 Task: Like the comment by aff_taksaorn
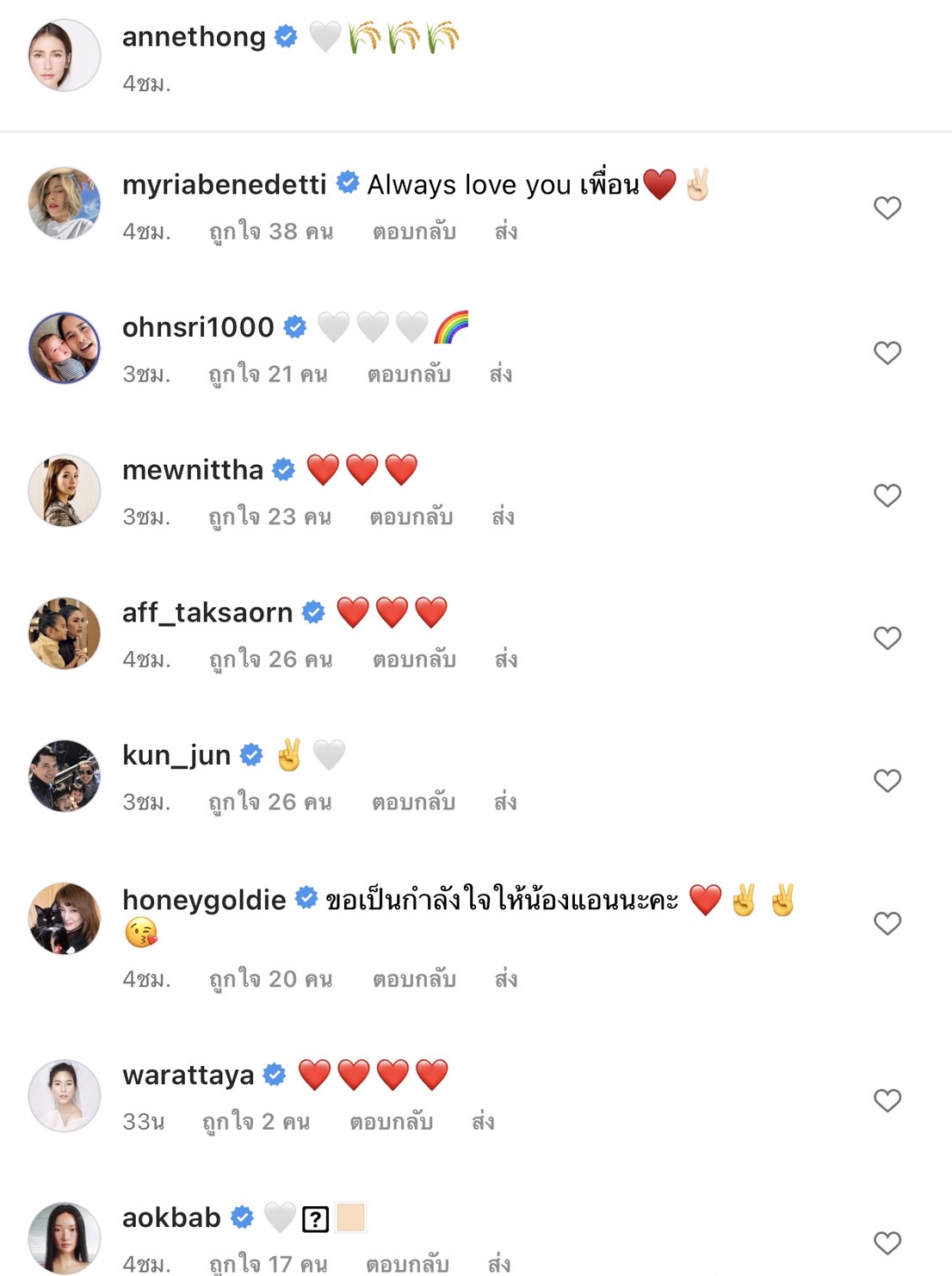(x=887, y=638)
